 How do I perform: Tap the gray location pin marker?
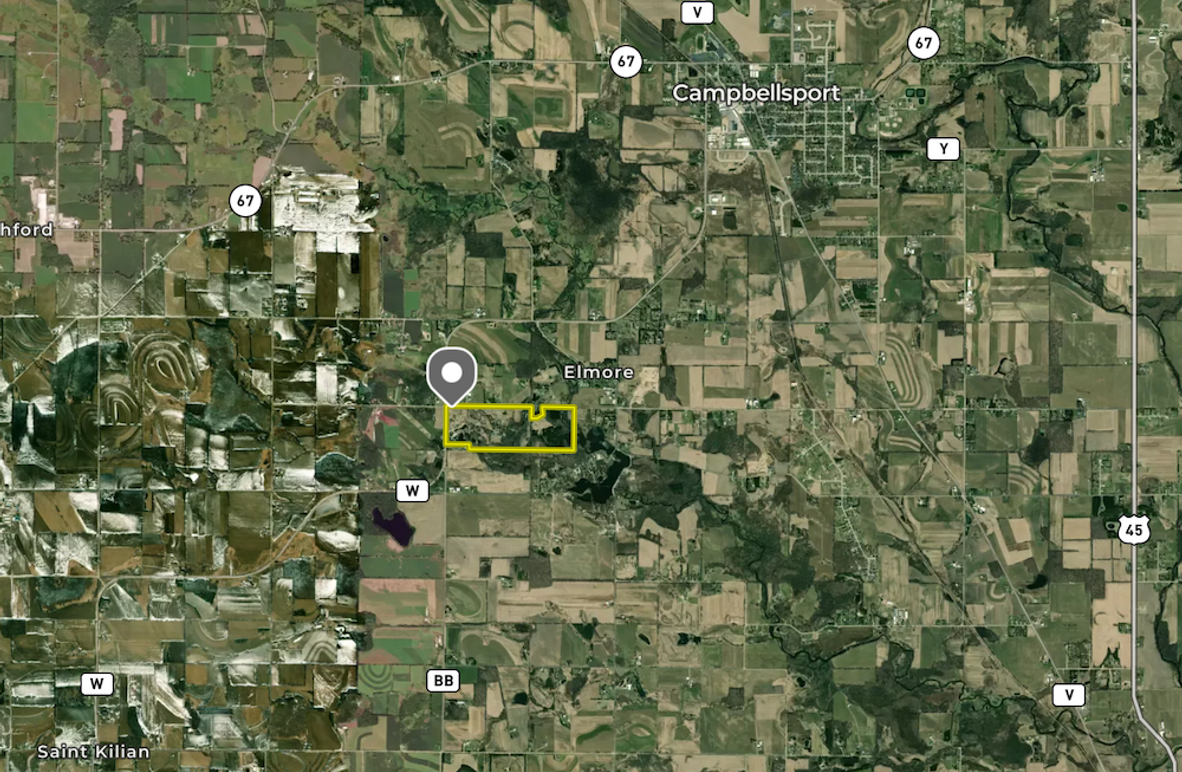[x=452, y=375]
